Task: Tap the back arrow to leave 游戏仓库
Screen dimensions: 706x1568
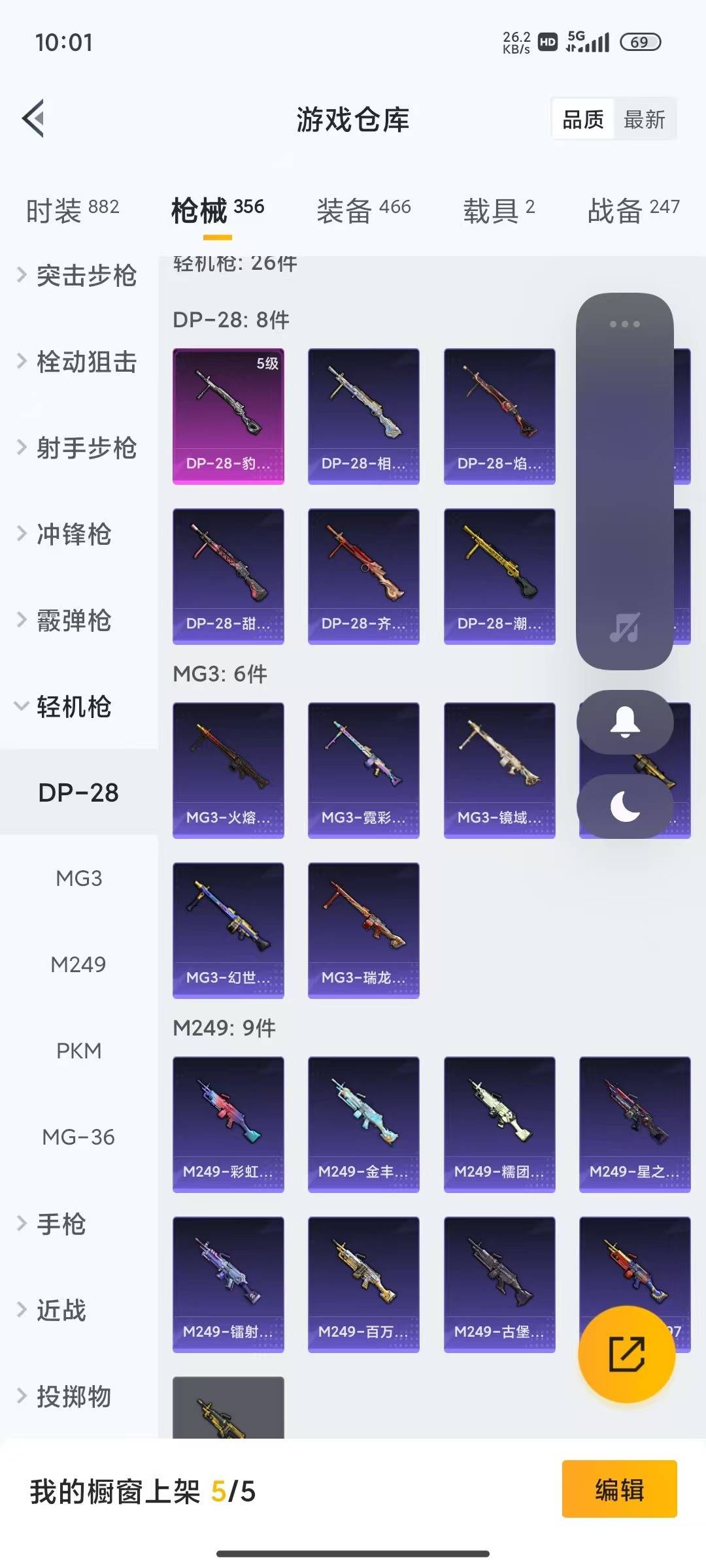Action: pos(33,119)
